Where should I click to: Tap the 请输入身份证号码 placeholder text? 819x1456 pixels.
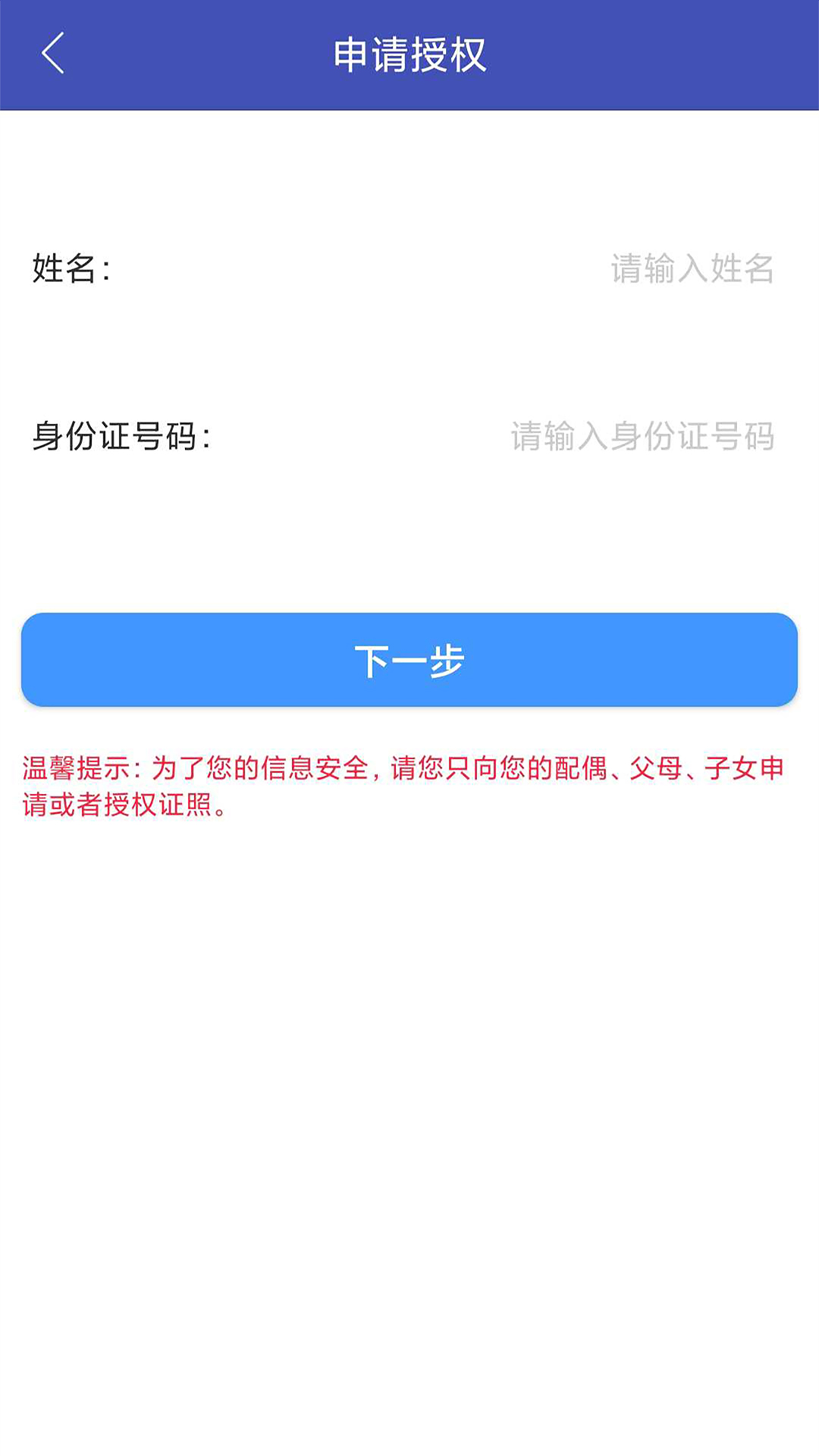(x=645, y=436)
